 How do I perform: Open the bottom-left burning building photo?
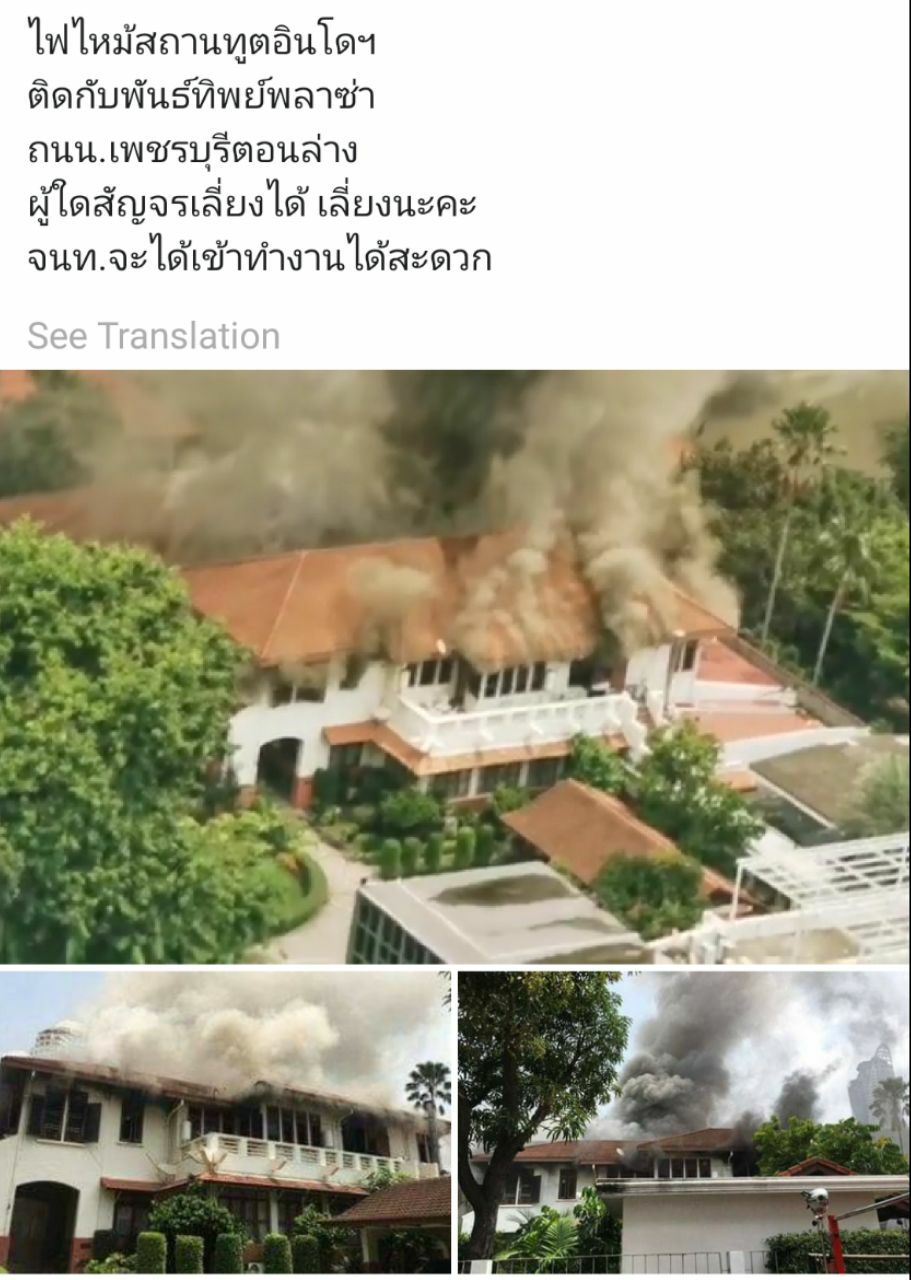(x=225, y=1122)
